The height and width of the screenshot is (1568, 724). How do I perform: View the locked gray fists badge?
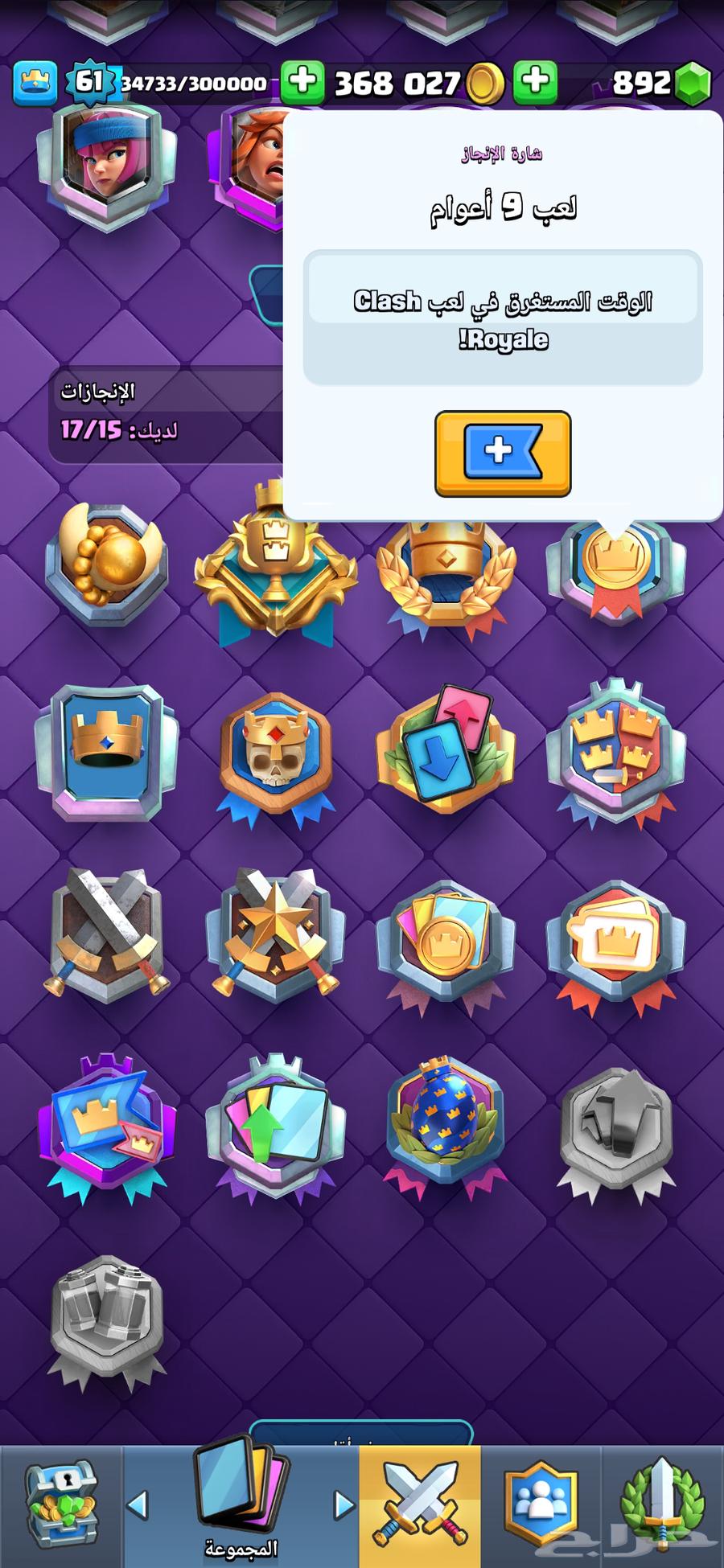106,1319
